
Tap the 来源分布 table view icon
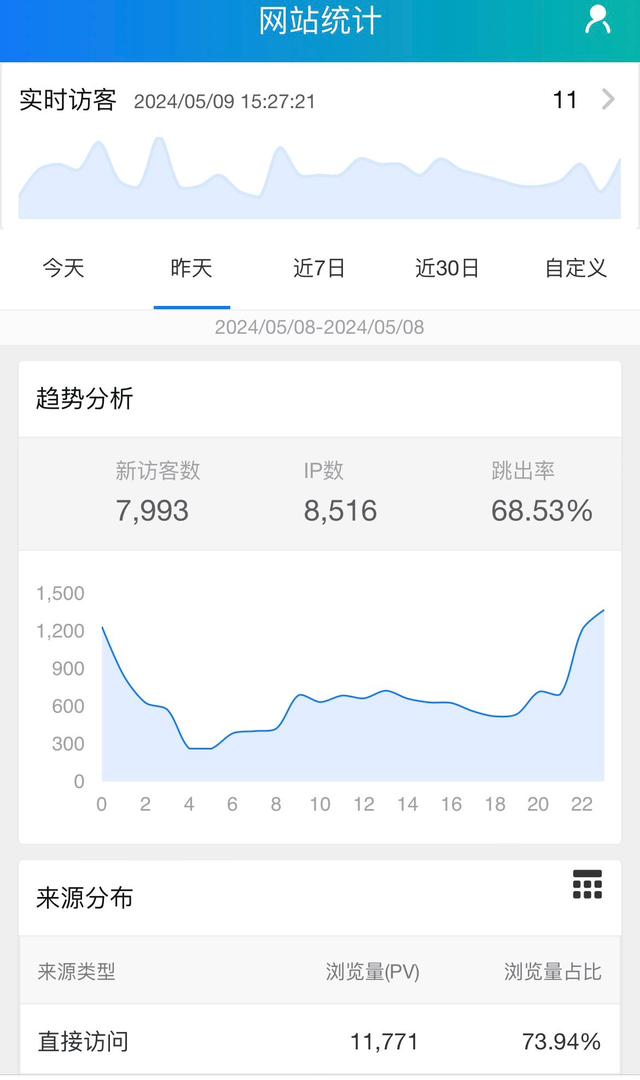pyautogui.click(x=587, y=885)
